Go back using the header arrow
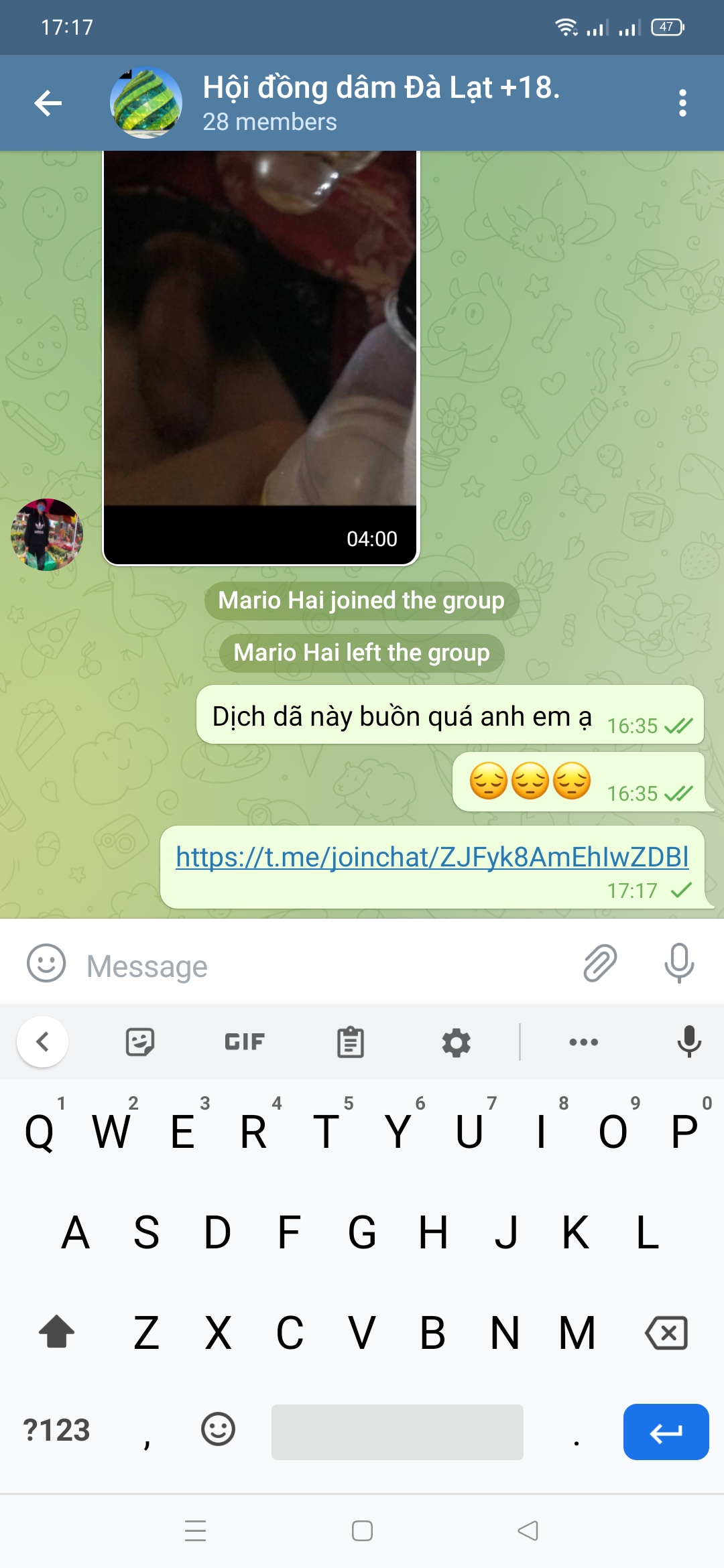The height and width of the screenshot is (1568, 724). [48, 103]
